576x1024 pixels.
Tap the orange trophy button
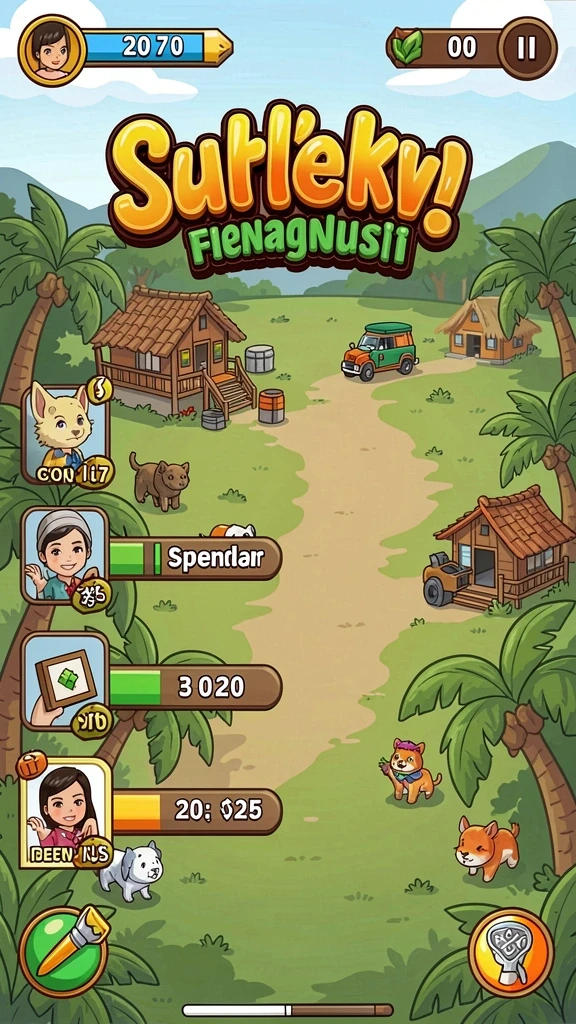pyautogui.click(x=510, y=952)
